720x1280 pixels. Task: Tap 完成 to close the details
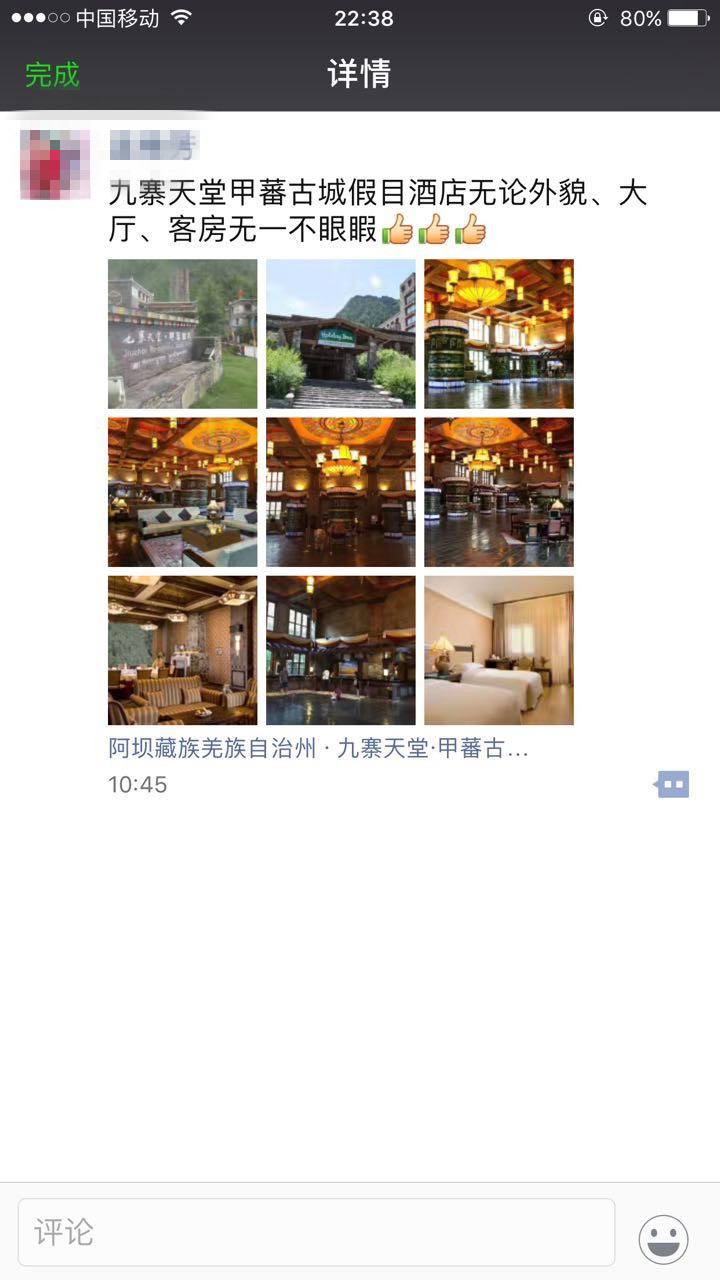click(x=52, y=74)
